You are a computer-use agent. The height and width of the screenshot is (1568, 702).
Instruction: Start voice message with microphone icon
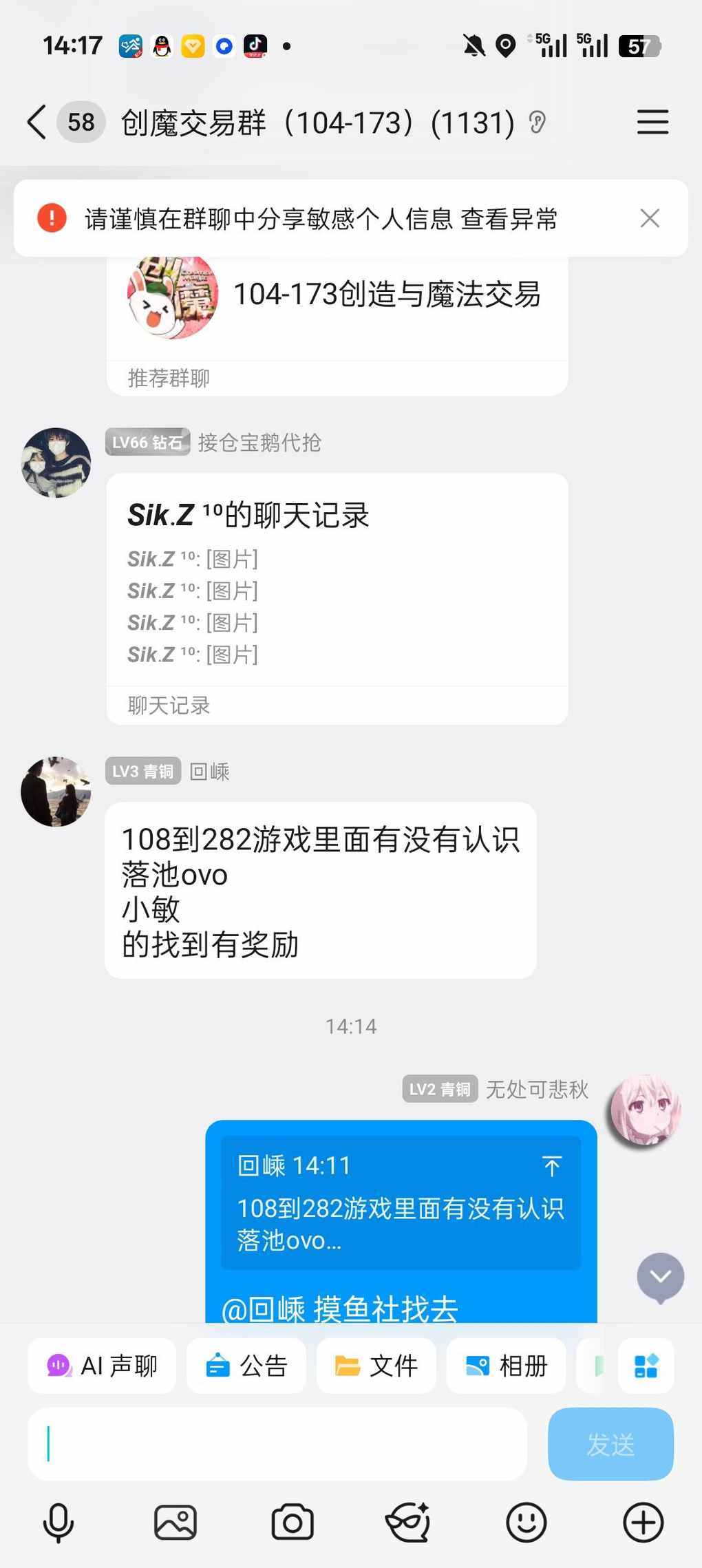coord(58,1523)
